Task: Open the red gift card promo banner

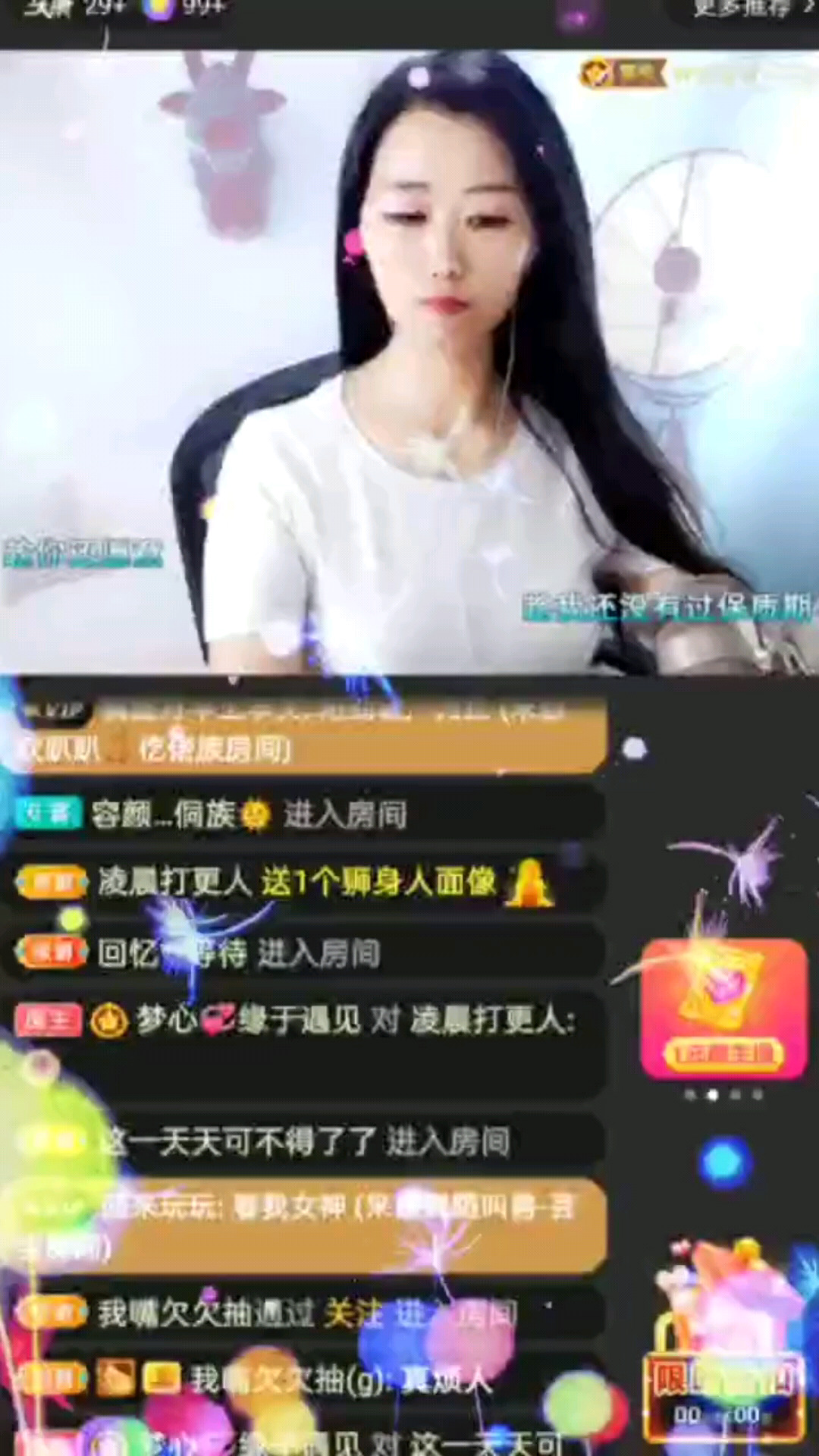Action: tap(723, 1009)
